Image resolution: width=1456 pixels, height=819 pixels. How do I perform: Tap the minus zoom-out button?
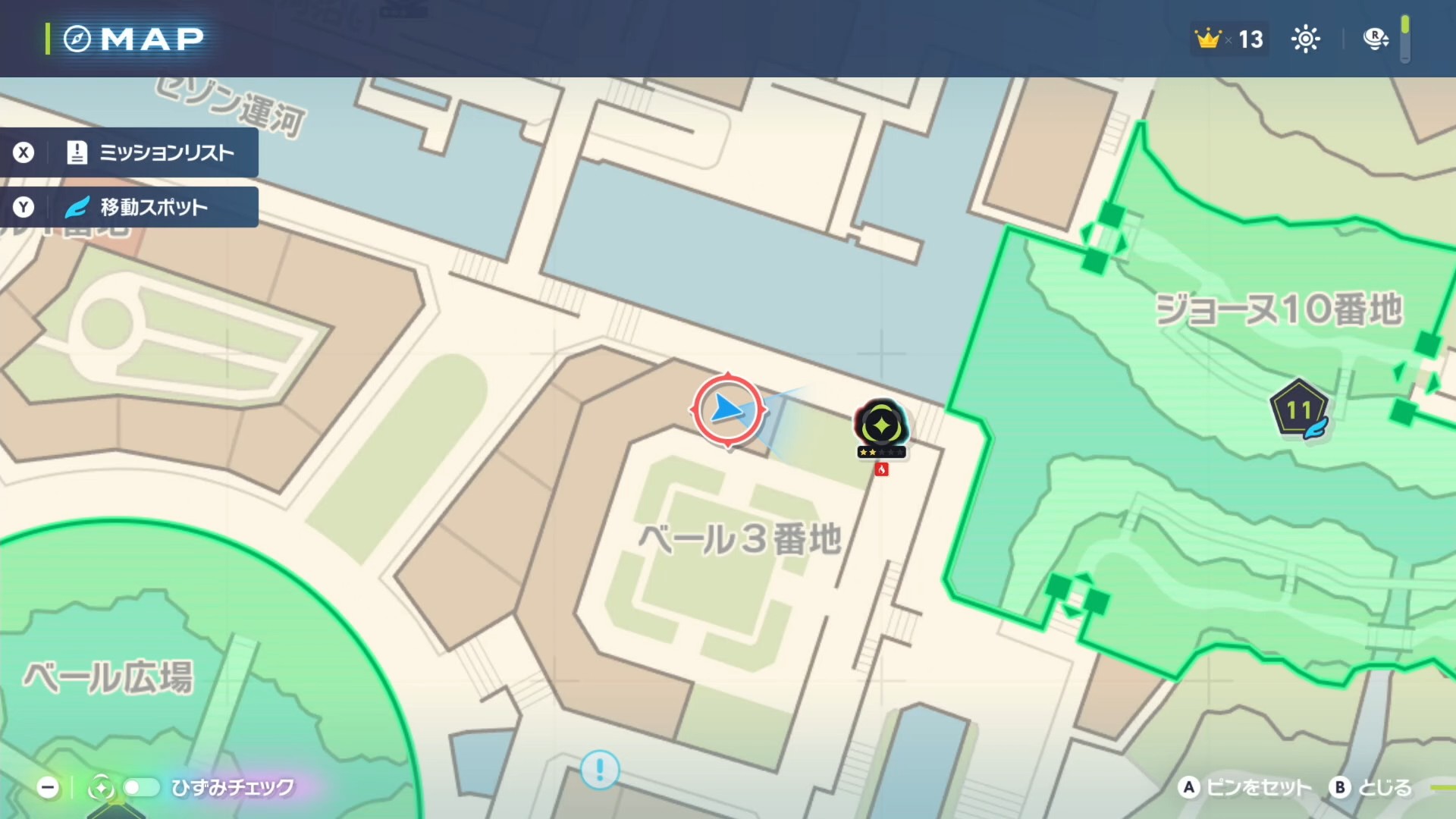coord(48,788)
